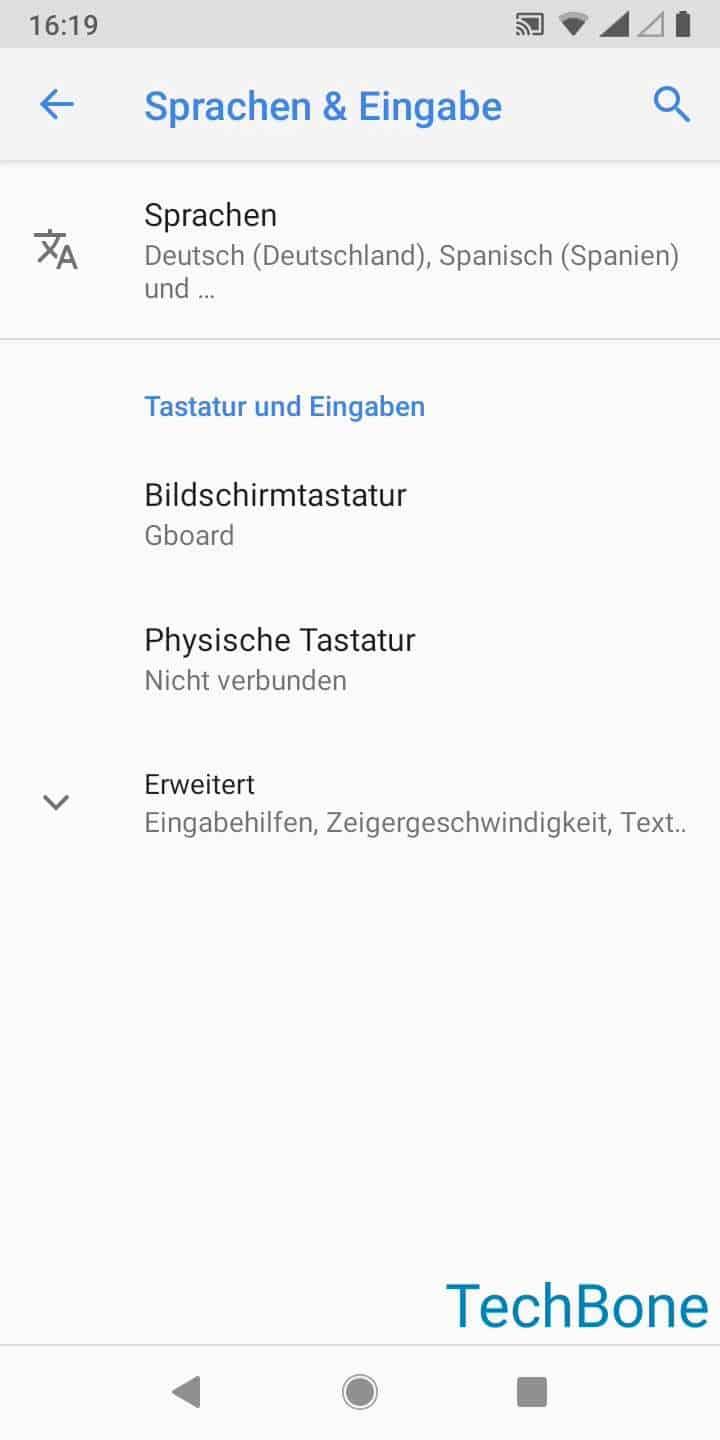Tap the clock in the status bar
This screenshot has width=720, height=1440.
tap(63, 24)
